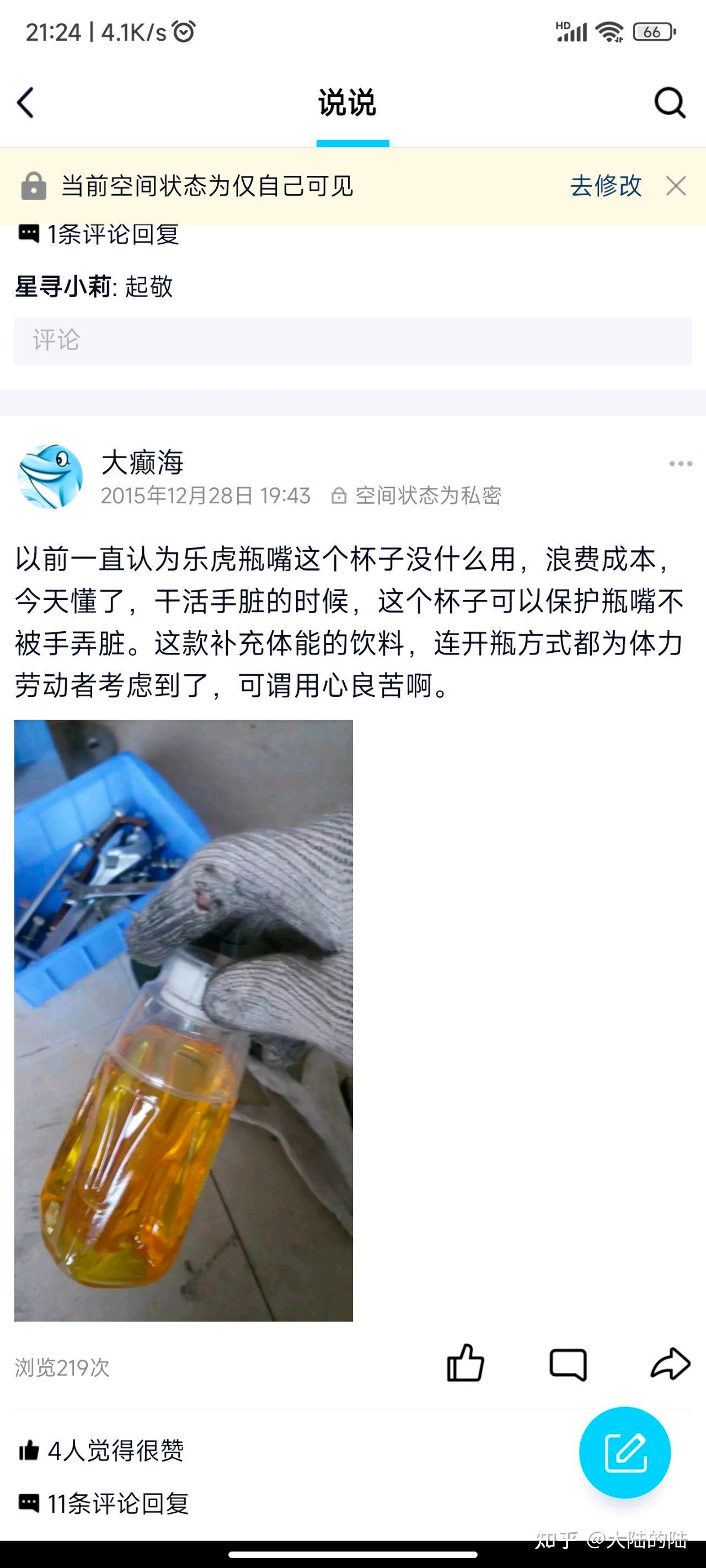Open 大癫海's profile avatar
The height and width of the screenshot is (1568, 706).
51,476
